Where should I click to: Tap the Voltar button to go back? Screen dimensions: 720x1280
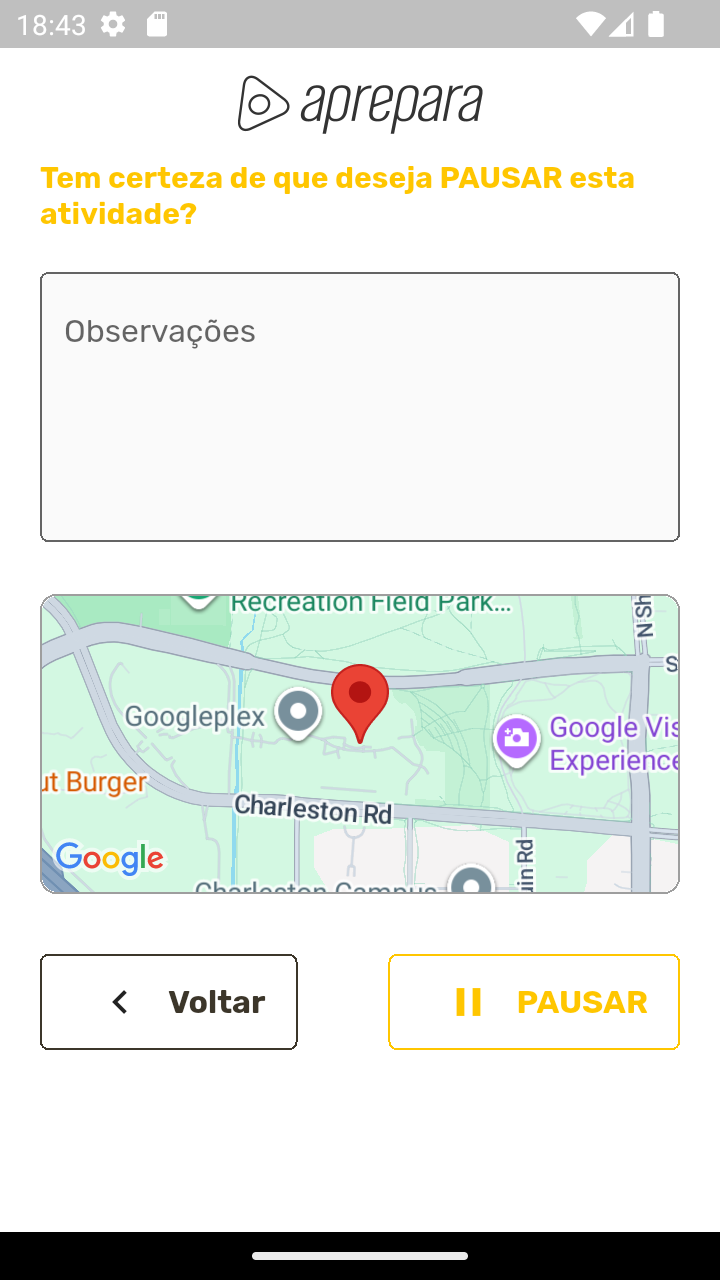(x=169, y=1002)
